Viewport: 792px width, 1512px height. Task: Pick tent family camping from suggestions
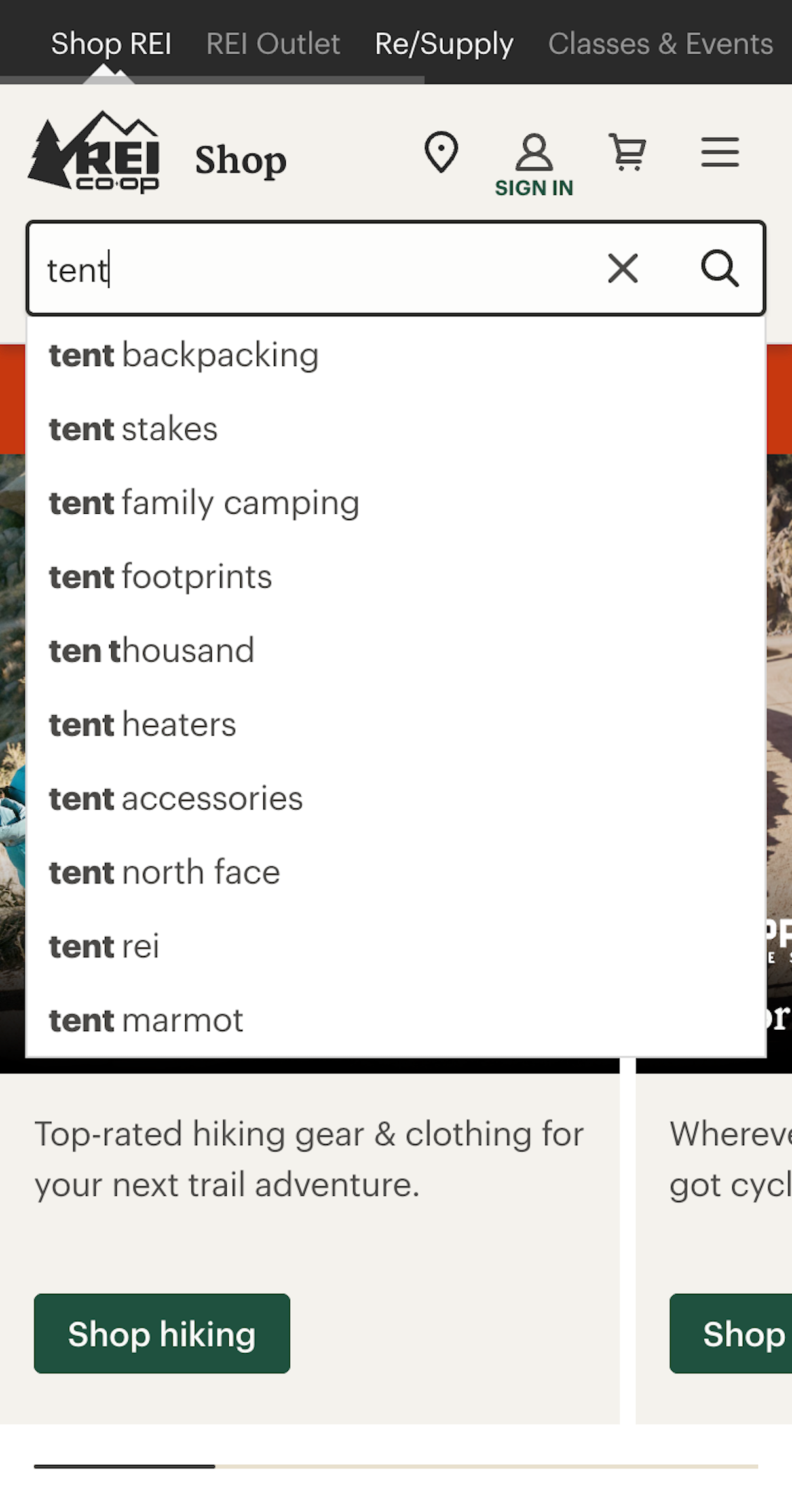pyautogui.click(x=203, y=503)
